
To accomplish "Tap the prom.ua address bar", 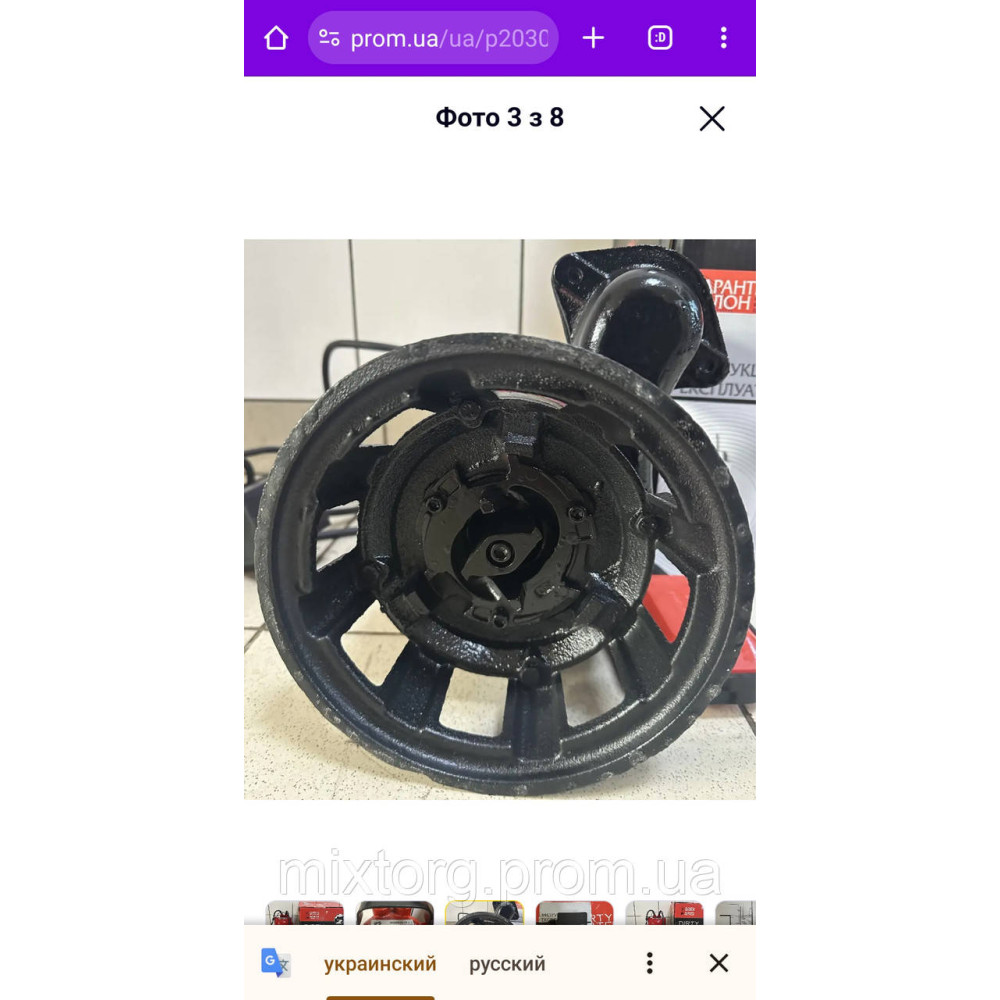I will [x=434, y=39].
